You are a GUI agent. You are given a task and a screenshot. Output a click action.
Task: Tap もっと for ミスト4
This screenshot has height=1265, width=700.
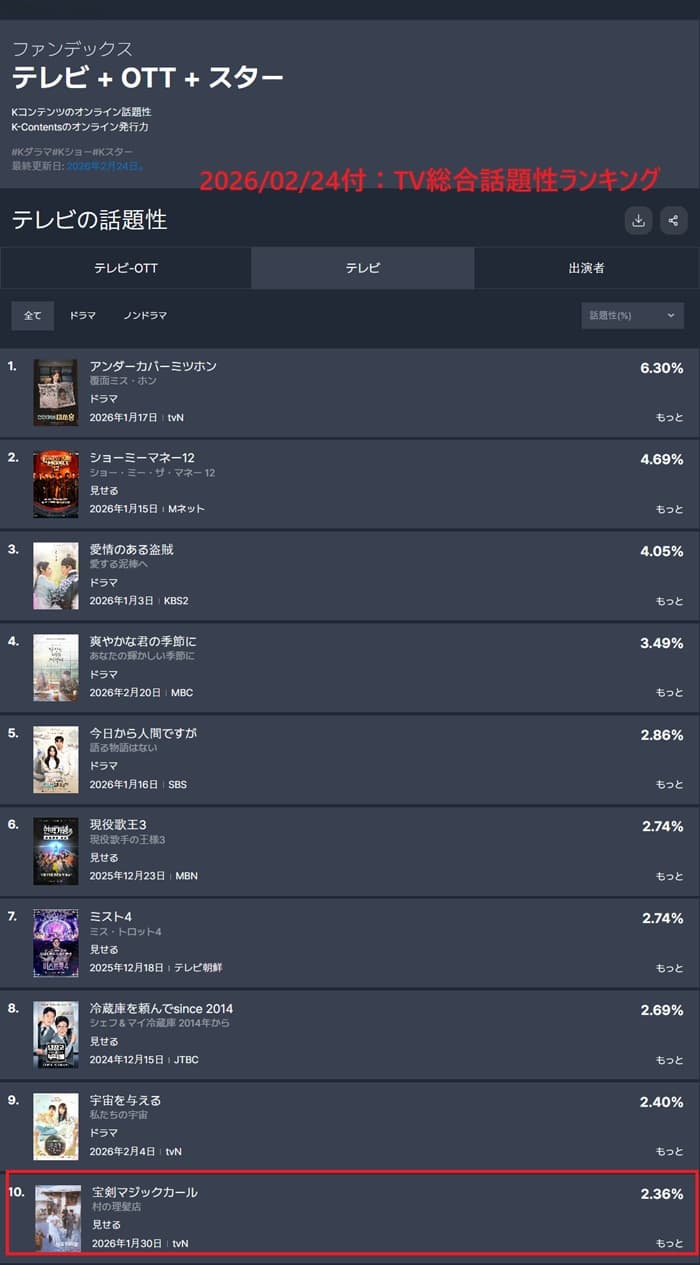669,968
